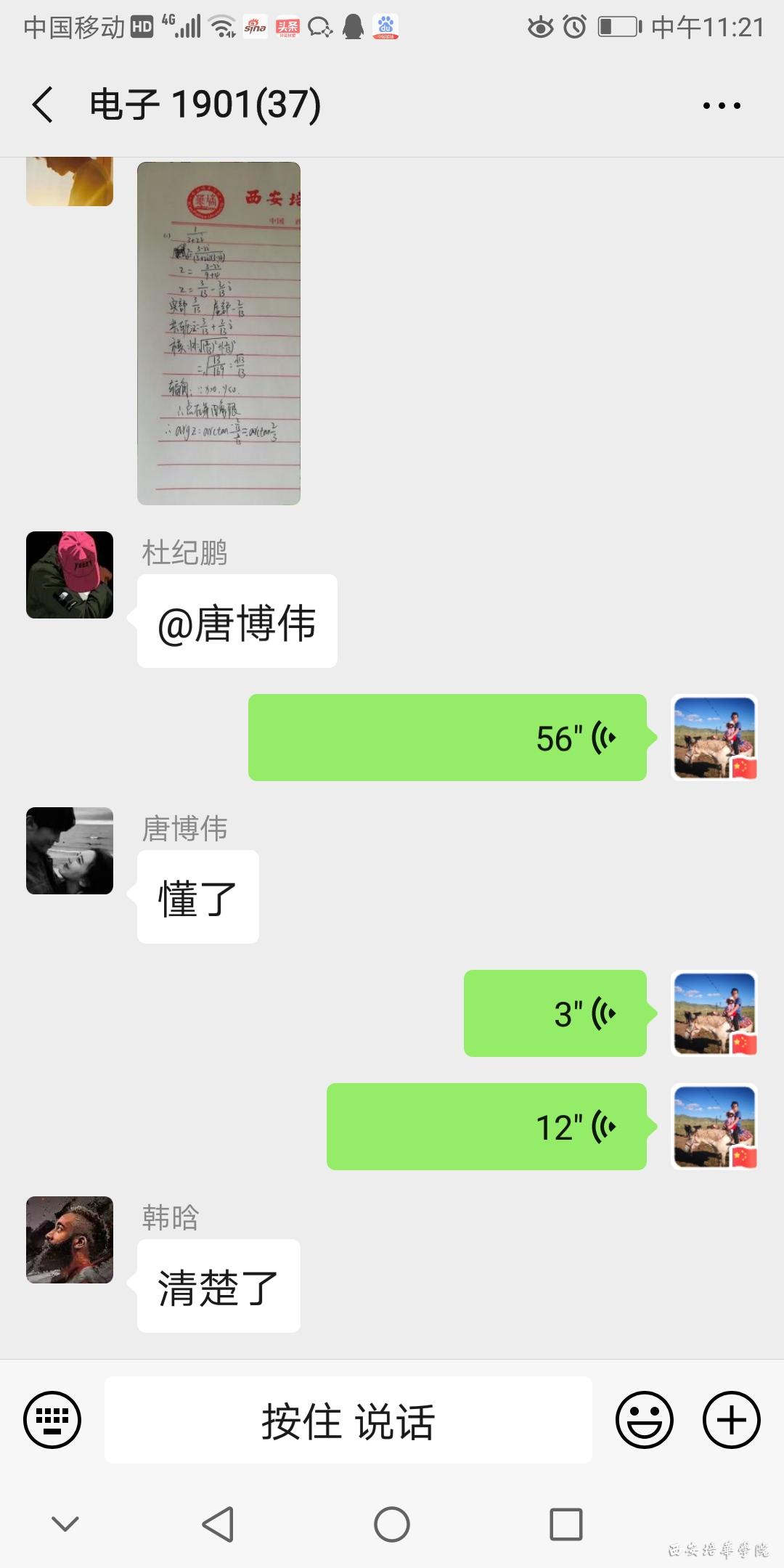Tap the system home button
The image size is (784, 1568).
click(392, 1524)
